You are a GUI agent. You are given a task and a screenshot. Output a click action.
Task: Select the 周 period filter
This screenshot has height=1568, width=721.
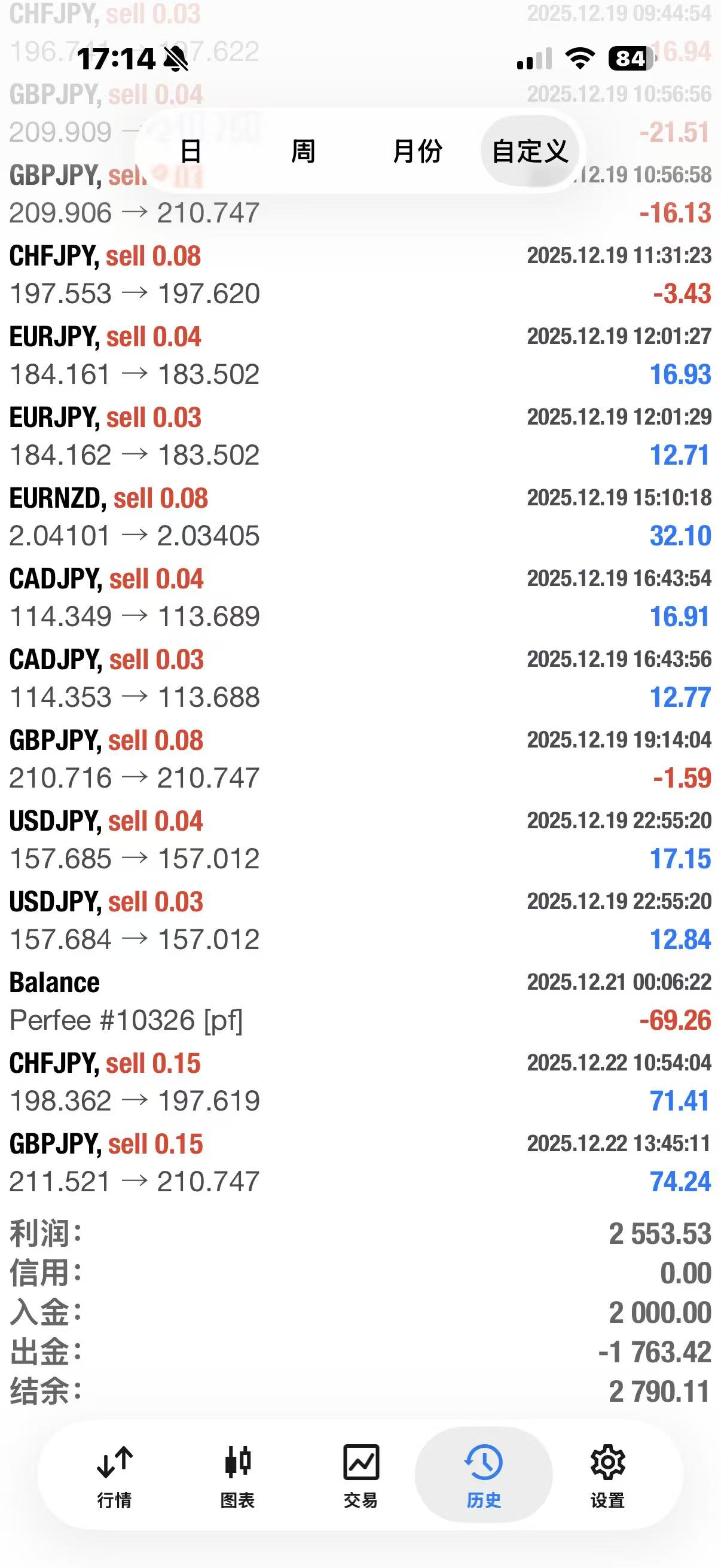pyautogui.click(x=303, y=151)
